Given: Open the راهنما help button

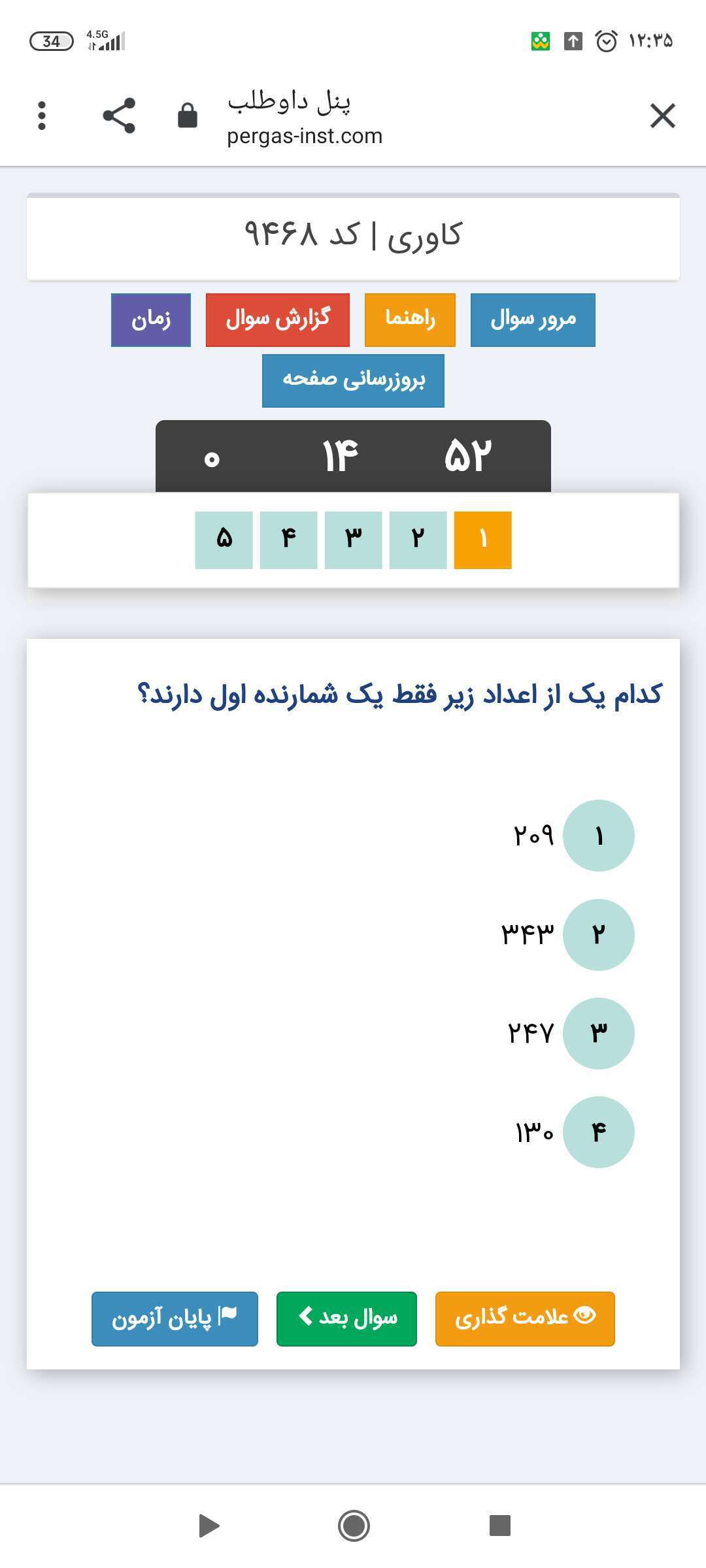Looking at the screenshot, I should tap(410, 319).
